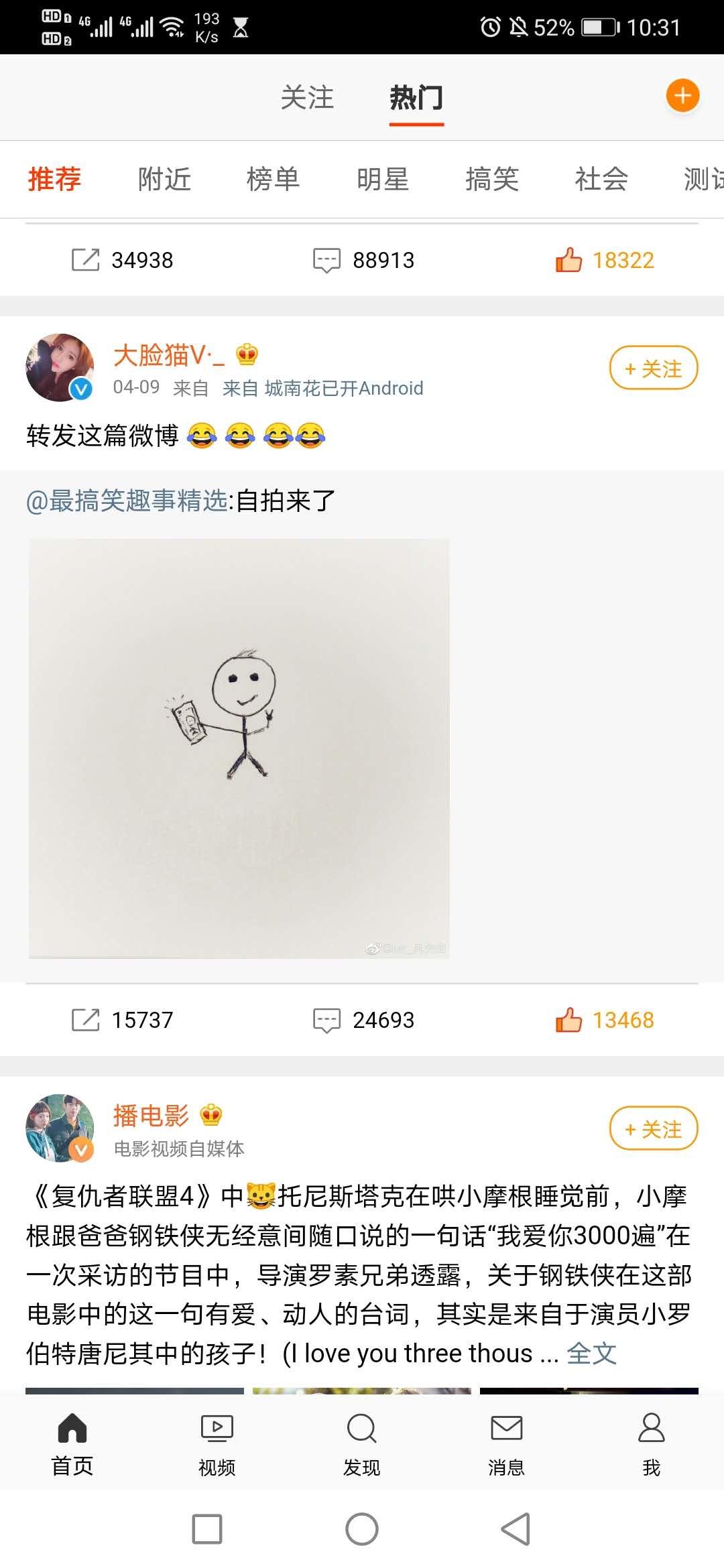The height and width of the screenshot is (1568, 724).
Task: Go to the 视频 tab
Action: click(217, 1444)
